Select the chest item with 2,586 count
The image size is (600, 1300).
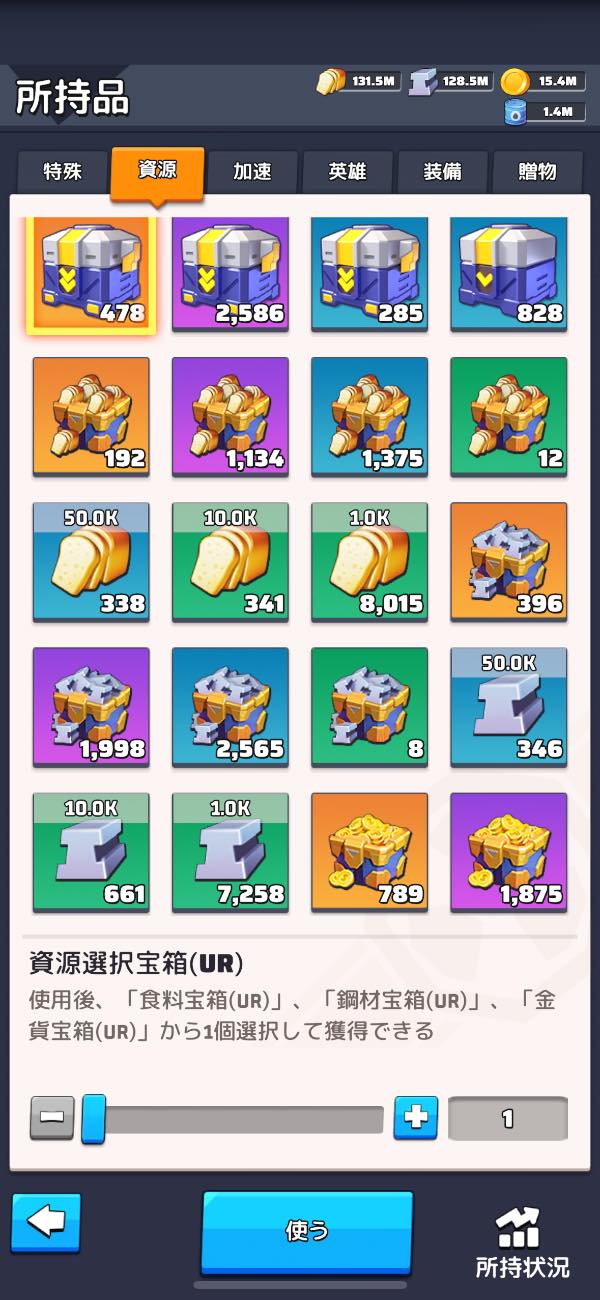click(230, 274)
